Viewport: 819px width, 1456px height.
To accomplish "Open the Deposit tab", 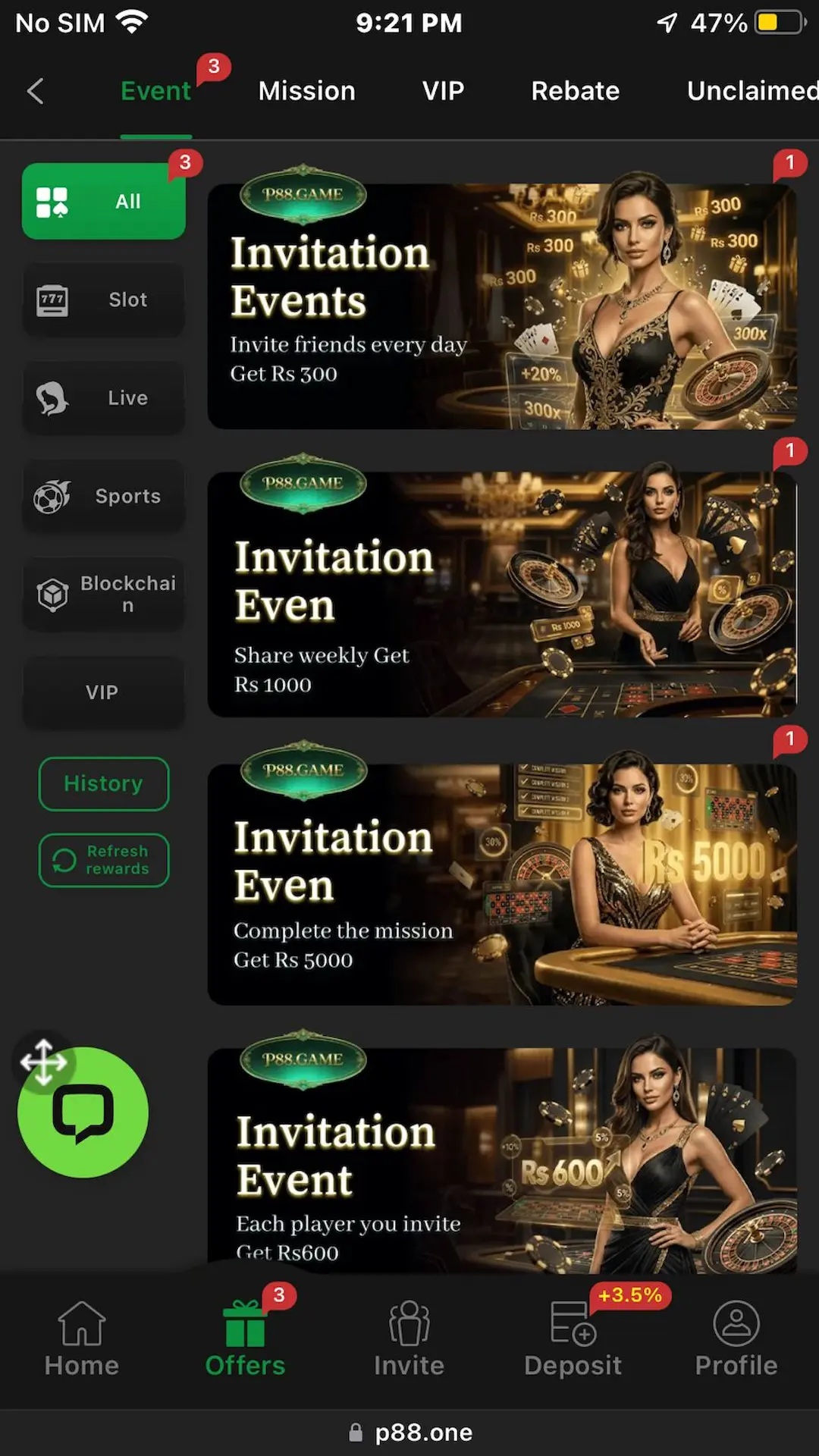I will [573, 1339].
